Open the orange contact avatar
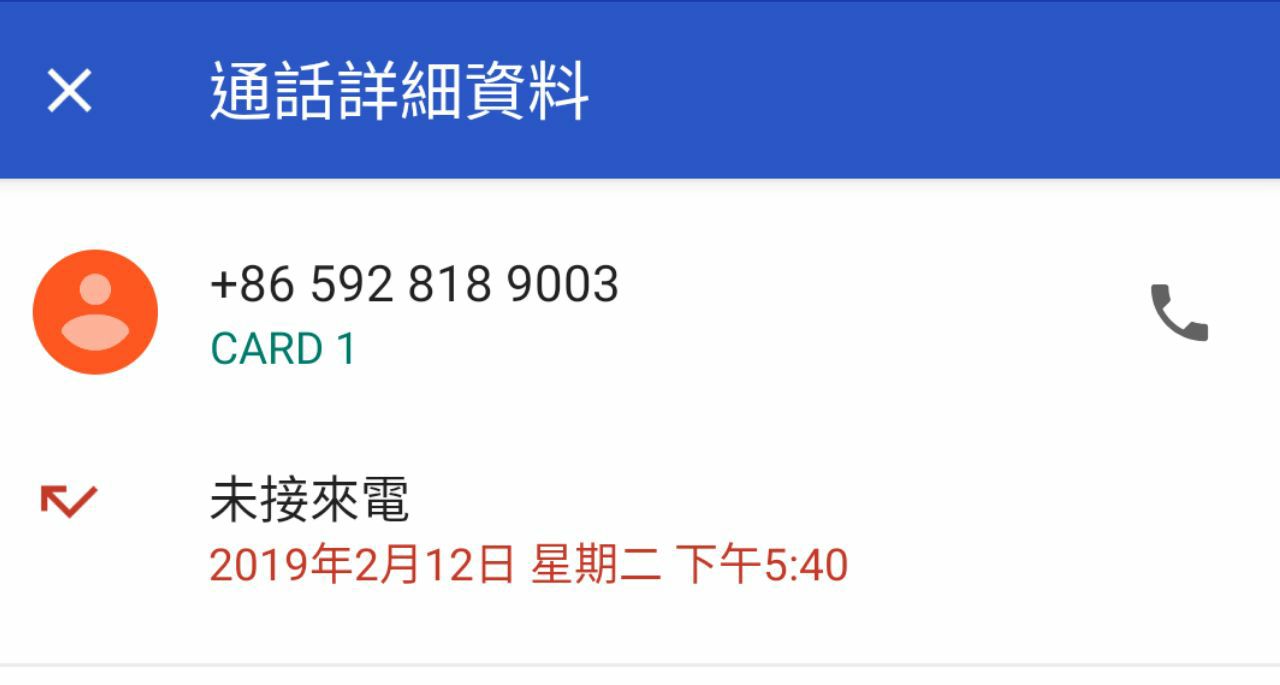The width and height of the screenshot is (1280, 685). point(96,312)
